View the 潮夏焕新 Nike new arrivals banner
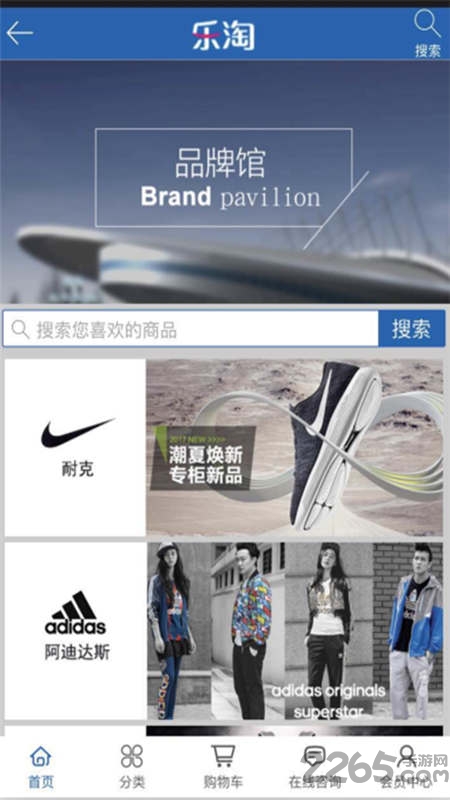The image size is (450, 800). pyautogui.click(x=294, y=447)
